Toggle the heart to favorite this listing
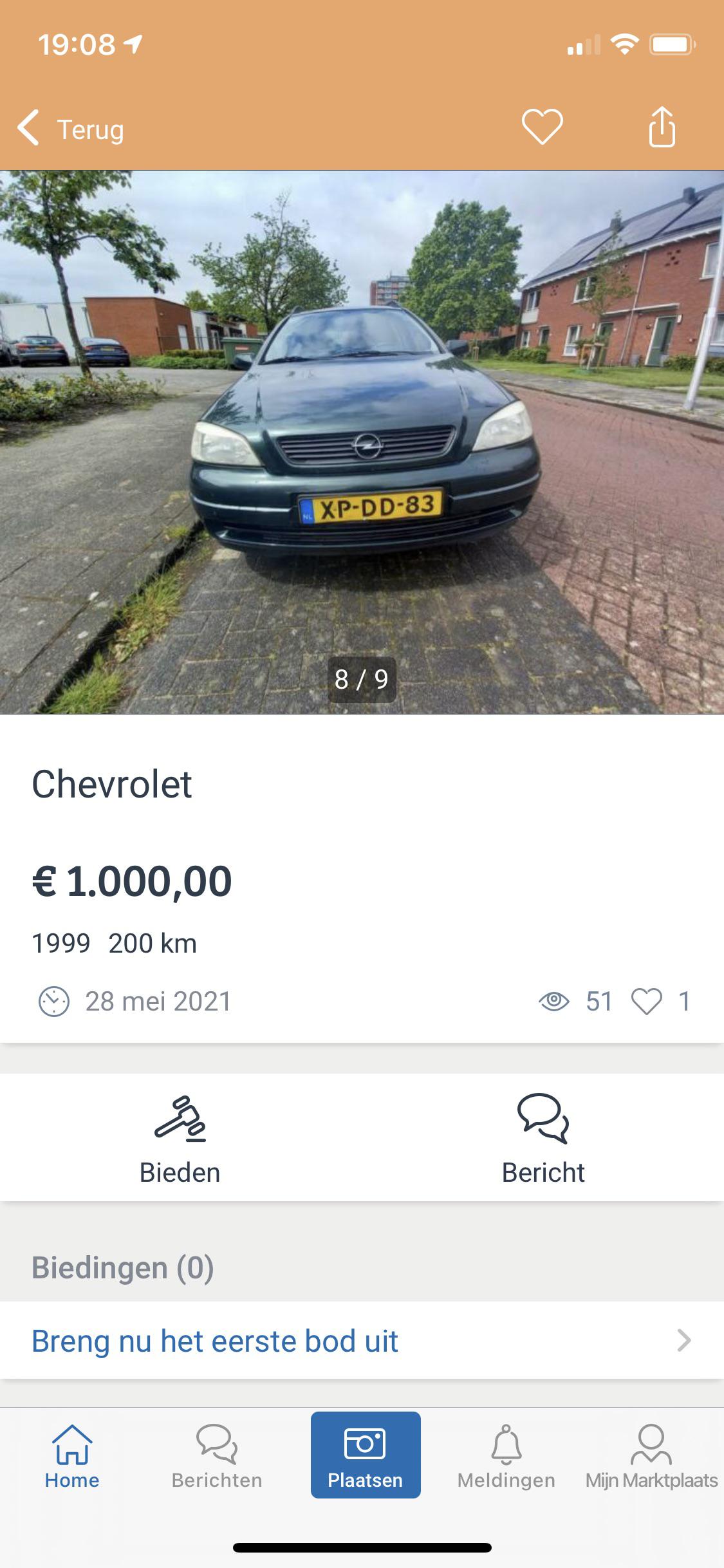724x1568 pixels. tap(539, 127)
